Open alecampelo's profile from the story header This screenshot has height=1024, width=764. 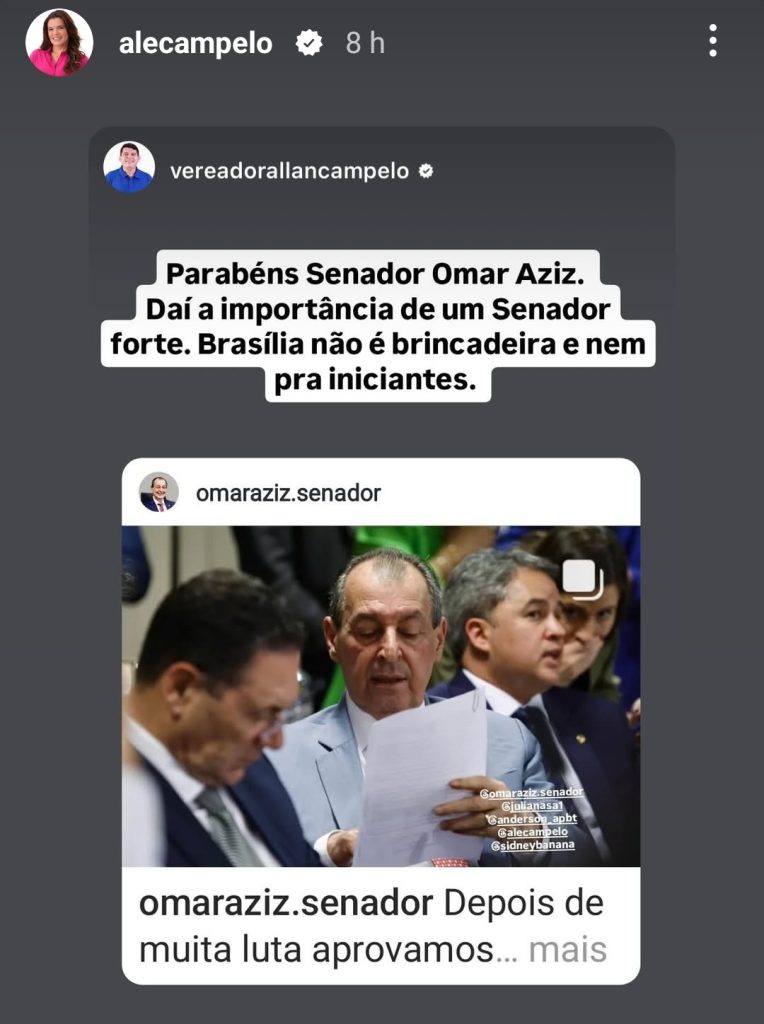[x=195, y=44]
